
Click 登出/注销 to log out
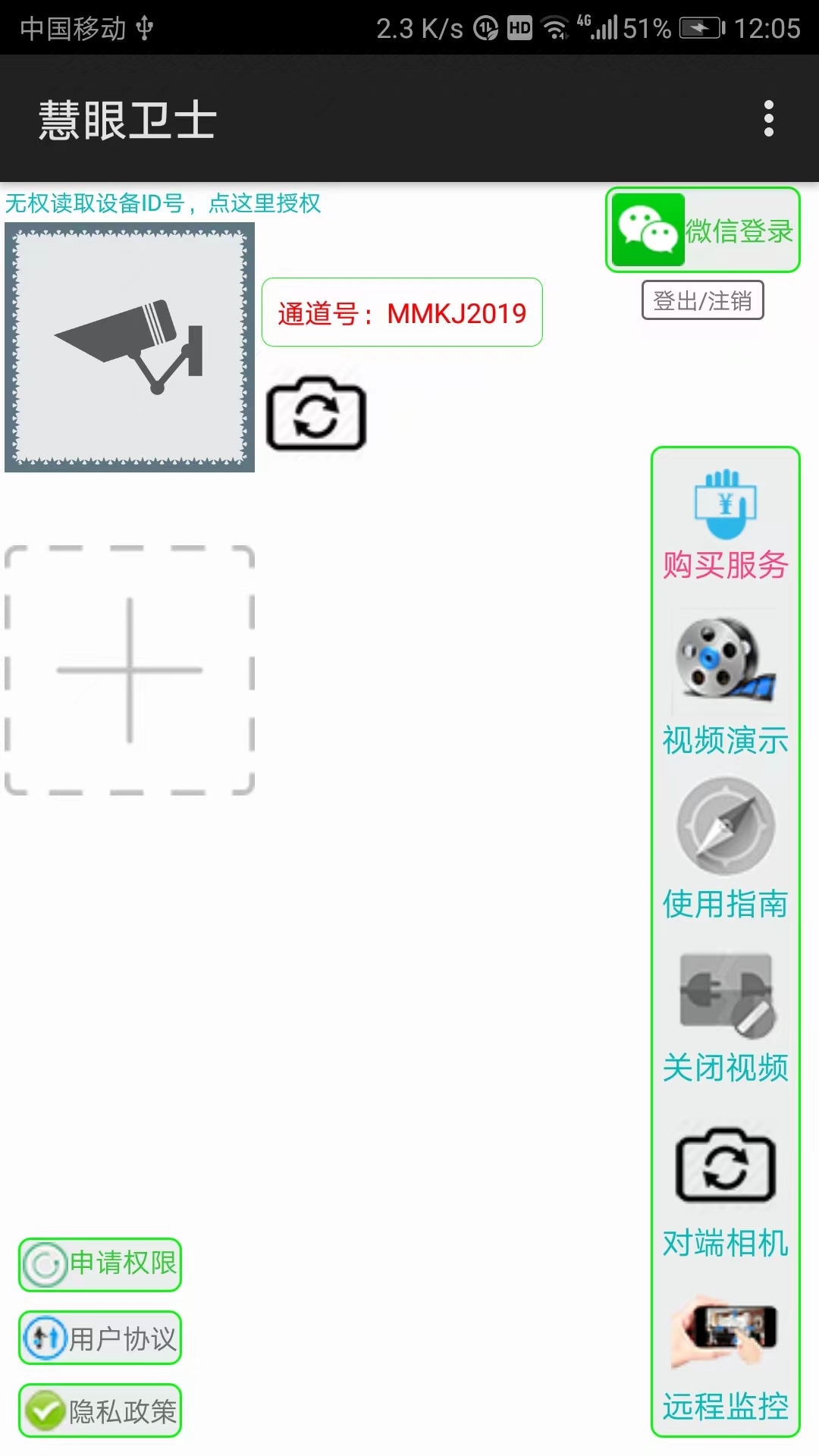point(701,300)
